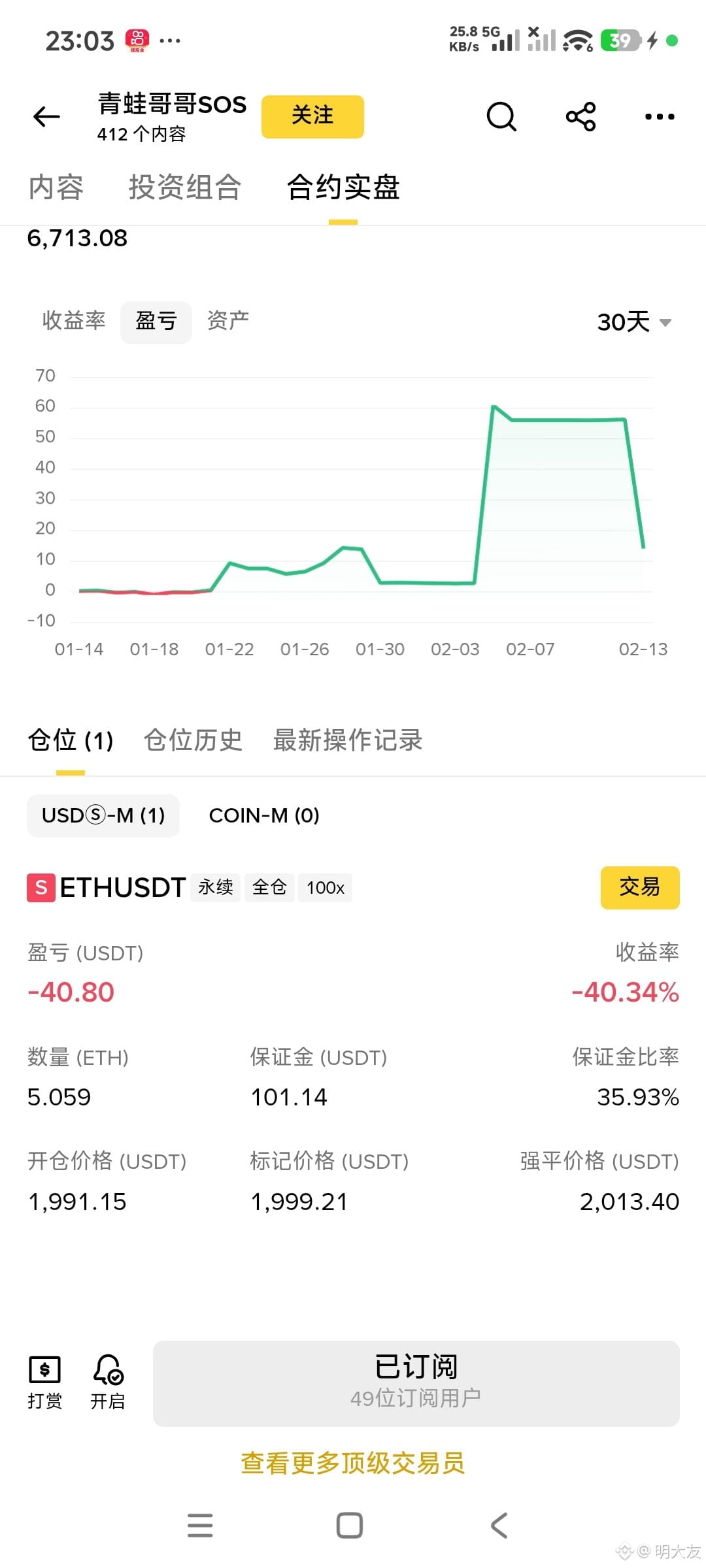Open search from the top bar

[x=501, y=117]
